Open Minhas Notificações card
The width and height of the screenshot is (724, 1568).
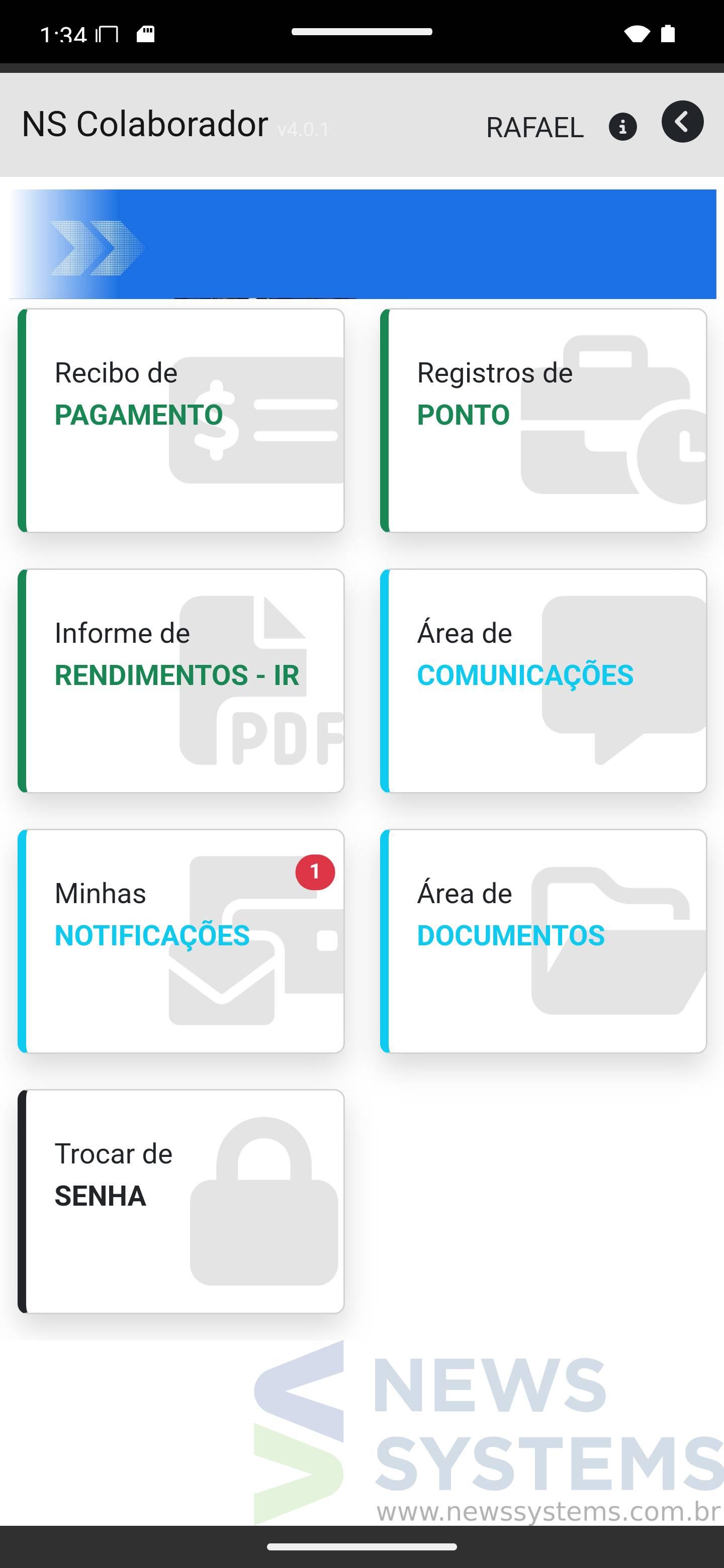click(x=181, y=941)
